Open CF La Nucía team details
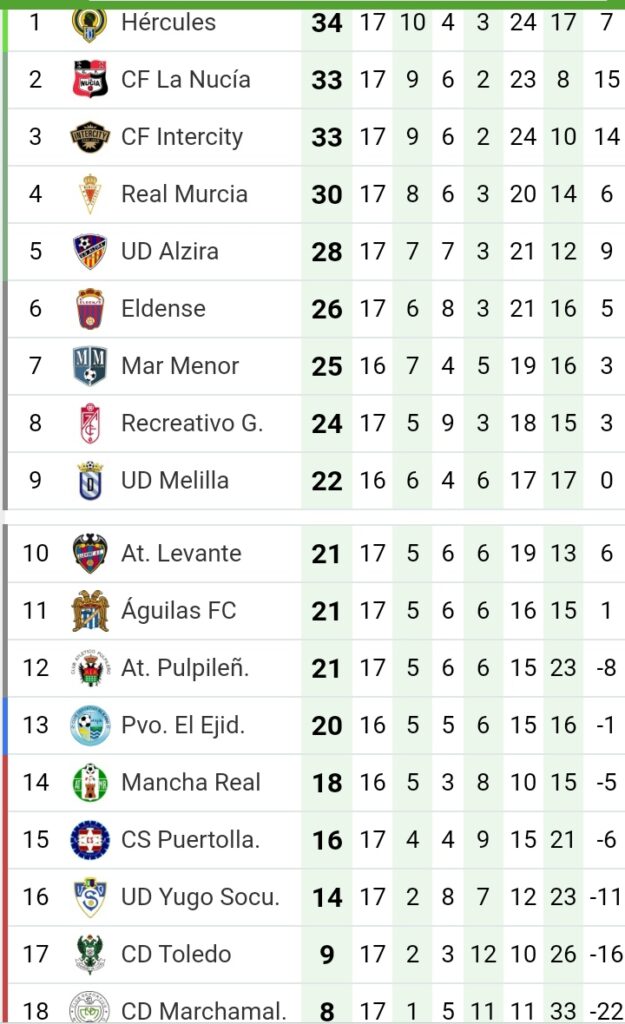 coord(185,80)
